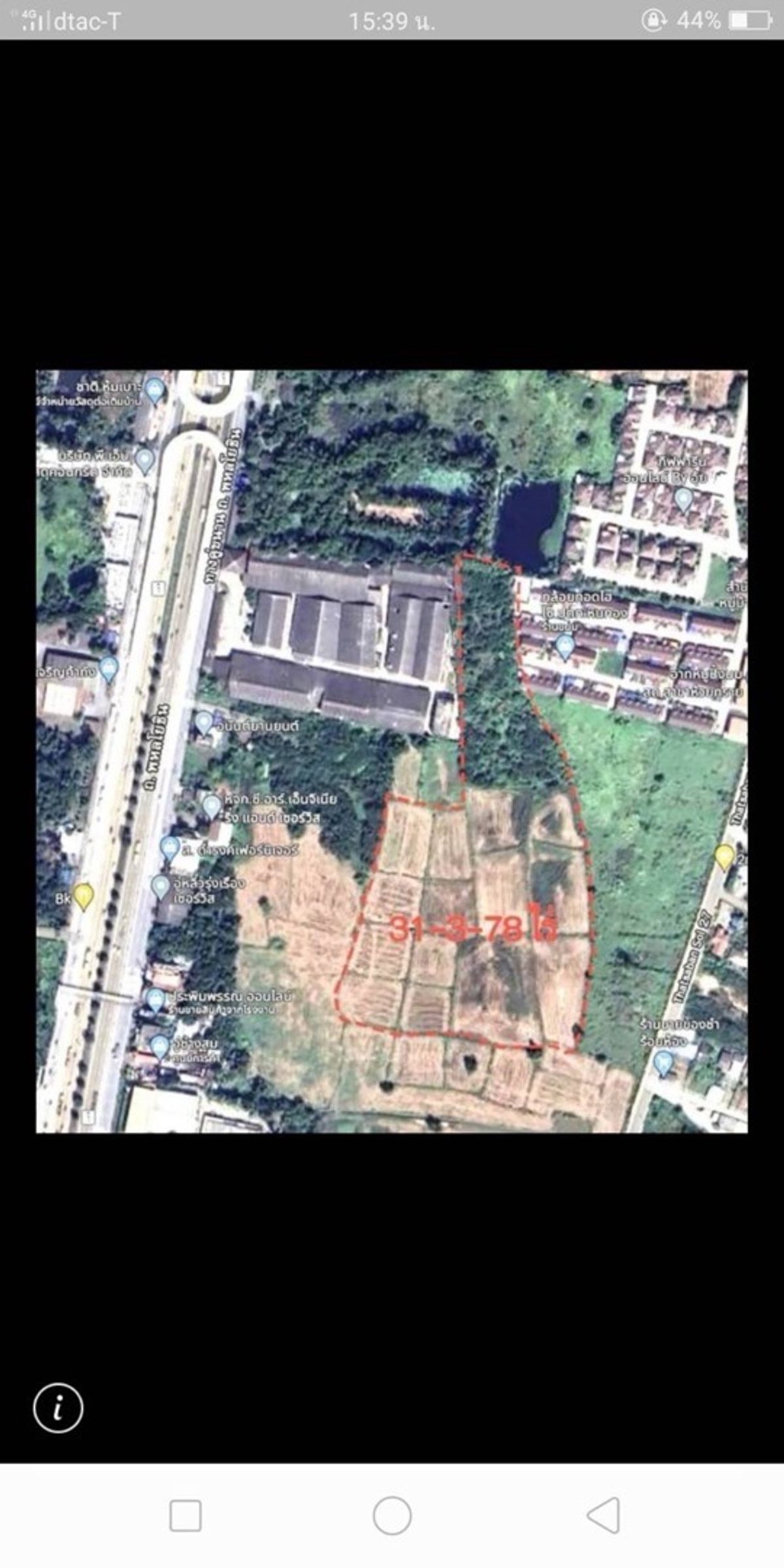Screen dimensions: 784x1568
Task: Open recent apps with square button
Action: pyautogui.click(x=186, y=1515)
